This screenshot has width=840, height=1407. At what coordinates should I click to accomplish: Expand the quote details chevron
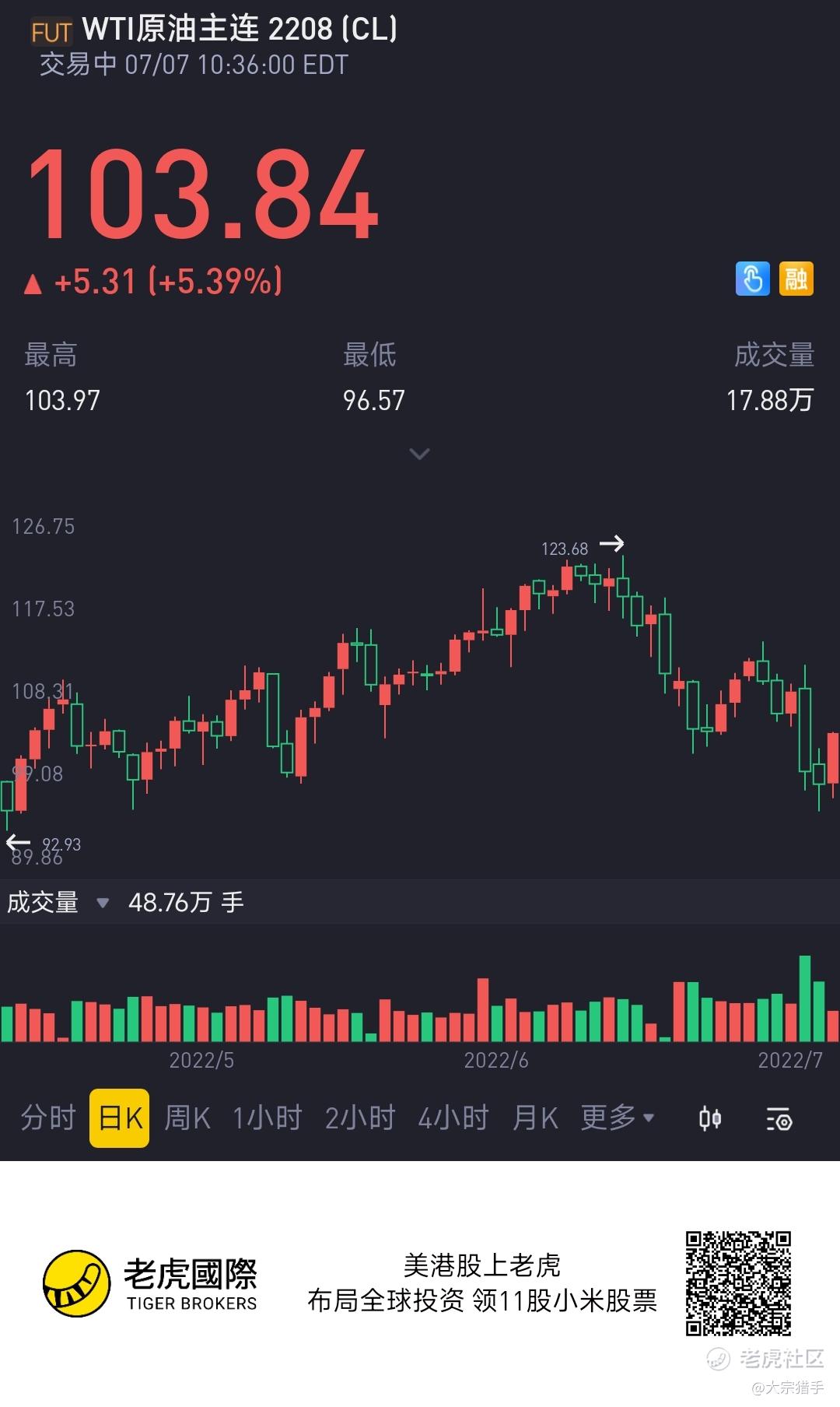(419, 454)
